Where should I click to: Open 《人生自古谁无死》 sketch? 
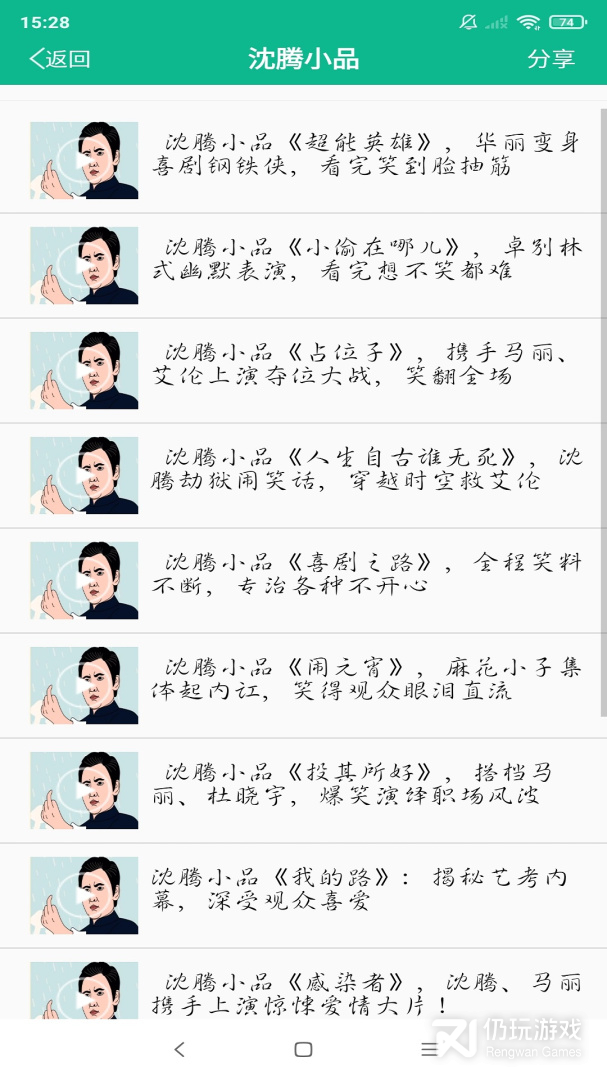click(x=303, y=475)
